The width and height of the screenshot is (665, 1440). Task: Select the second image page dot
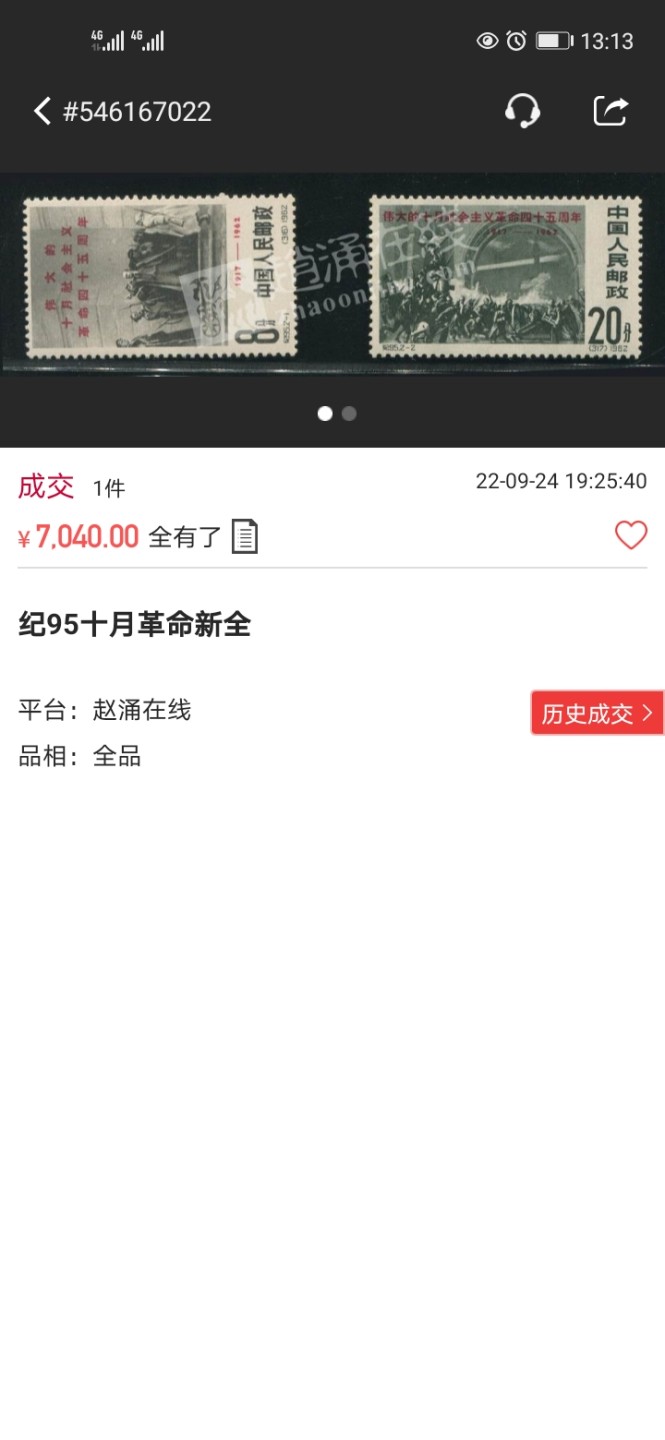(349, 414)
